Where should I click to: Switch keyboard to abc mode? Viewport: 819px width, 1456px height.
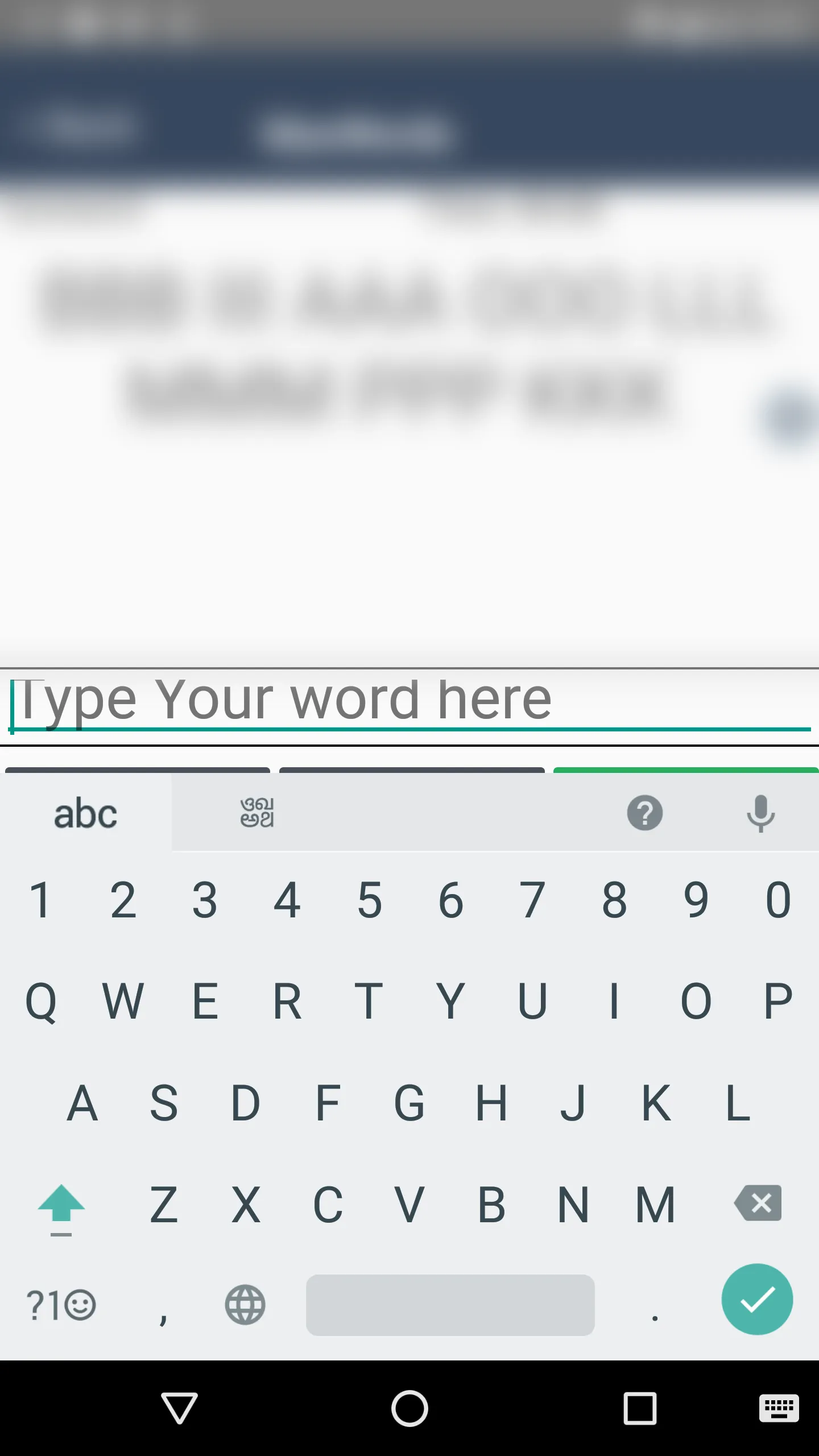tap(85, 813)
